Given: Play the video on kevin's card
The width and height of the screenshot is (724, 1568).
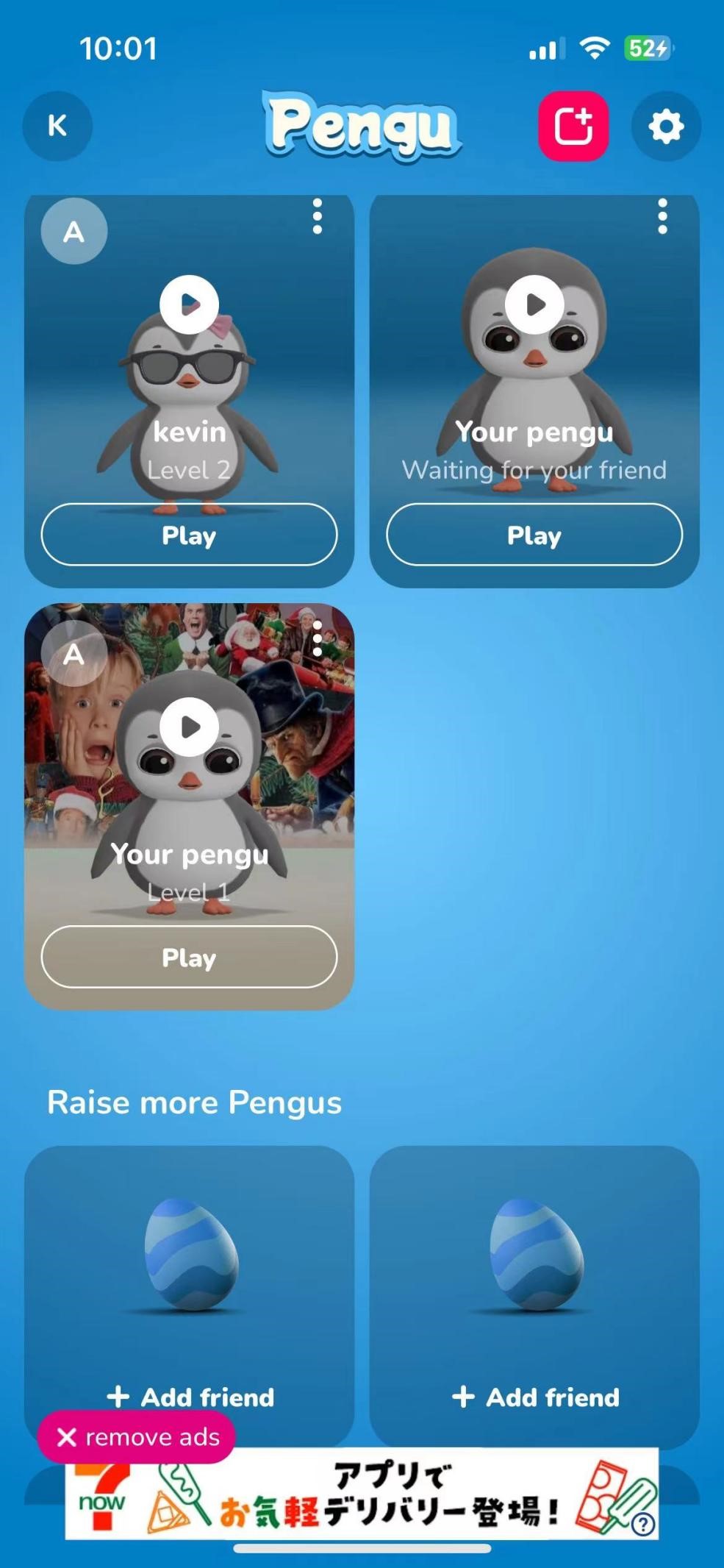Looking at the screenshot, I should tap(190, 304).
